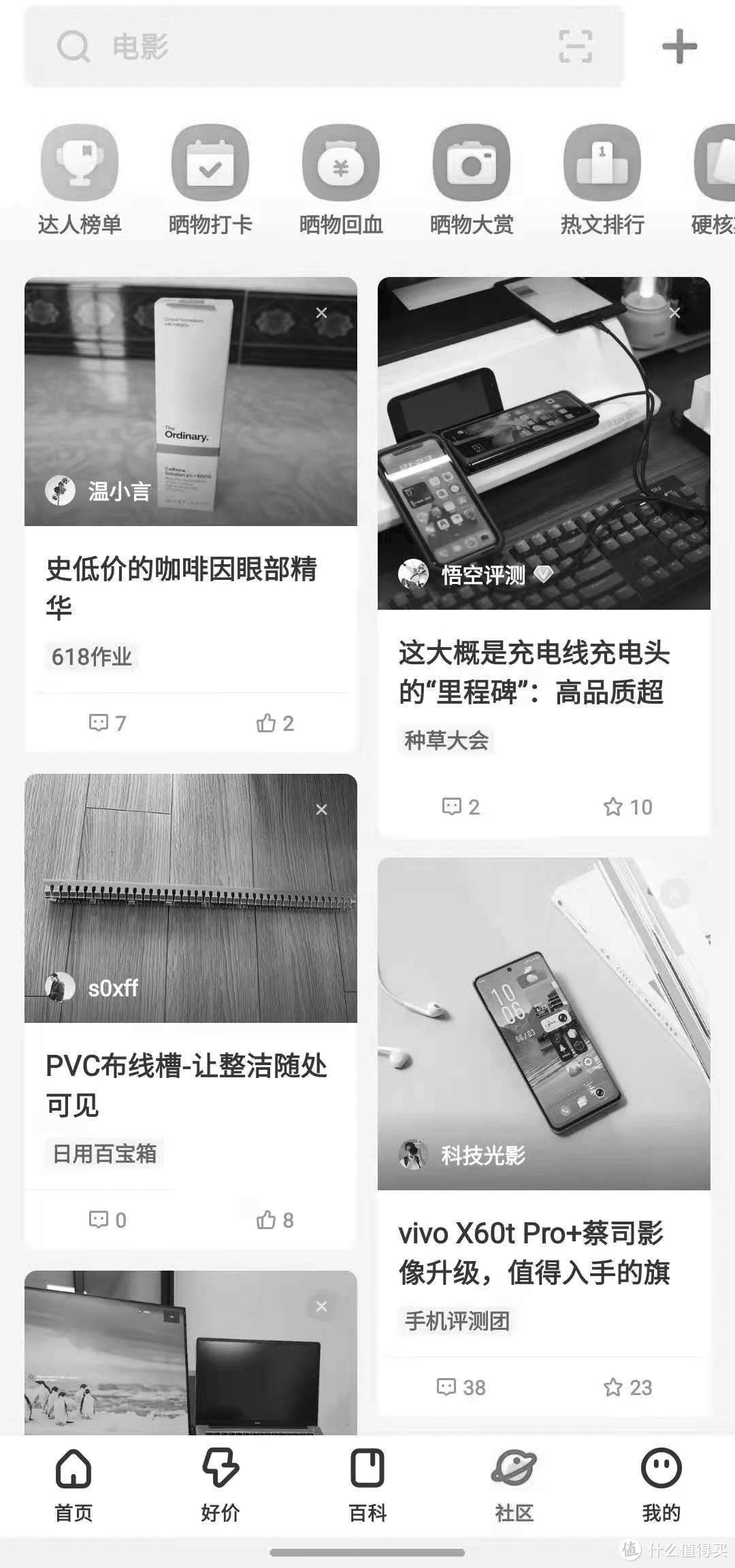Dismiss the PVC cable duct card
Screen dimensions: 735x1568
click(x=321, y=808)
